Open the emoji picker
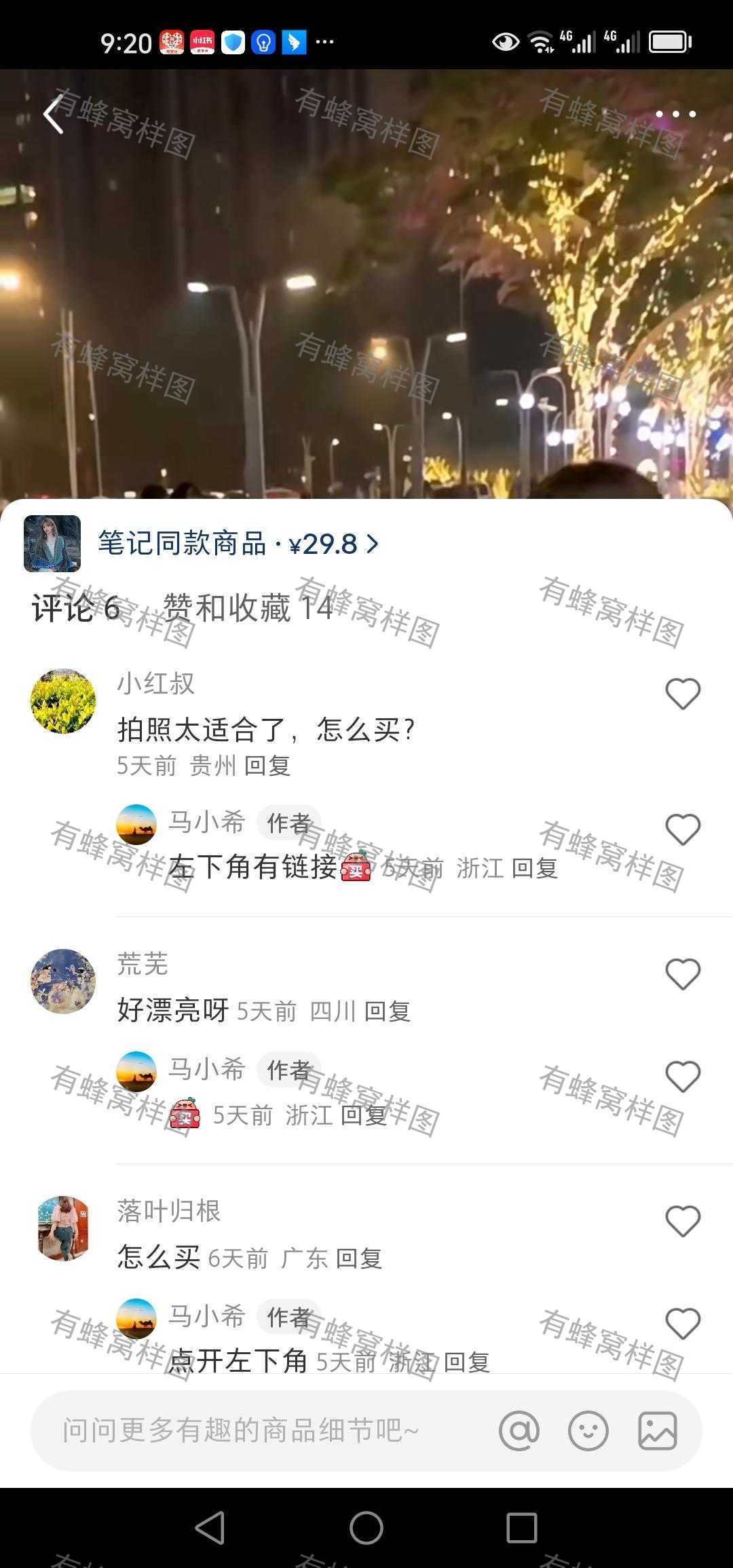The width and height of the screenshot is (733, 1568). tap(588, 1430)
